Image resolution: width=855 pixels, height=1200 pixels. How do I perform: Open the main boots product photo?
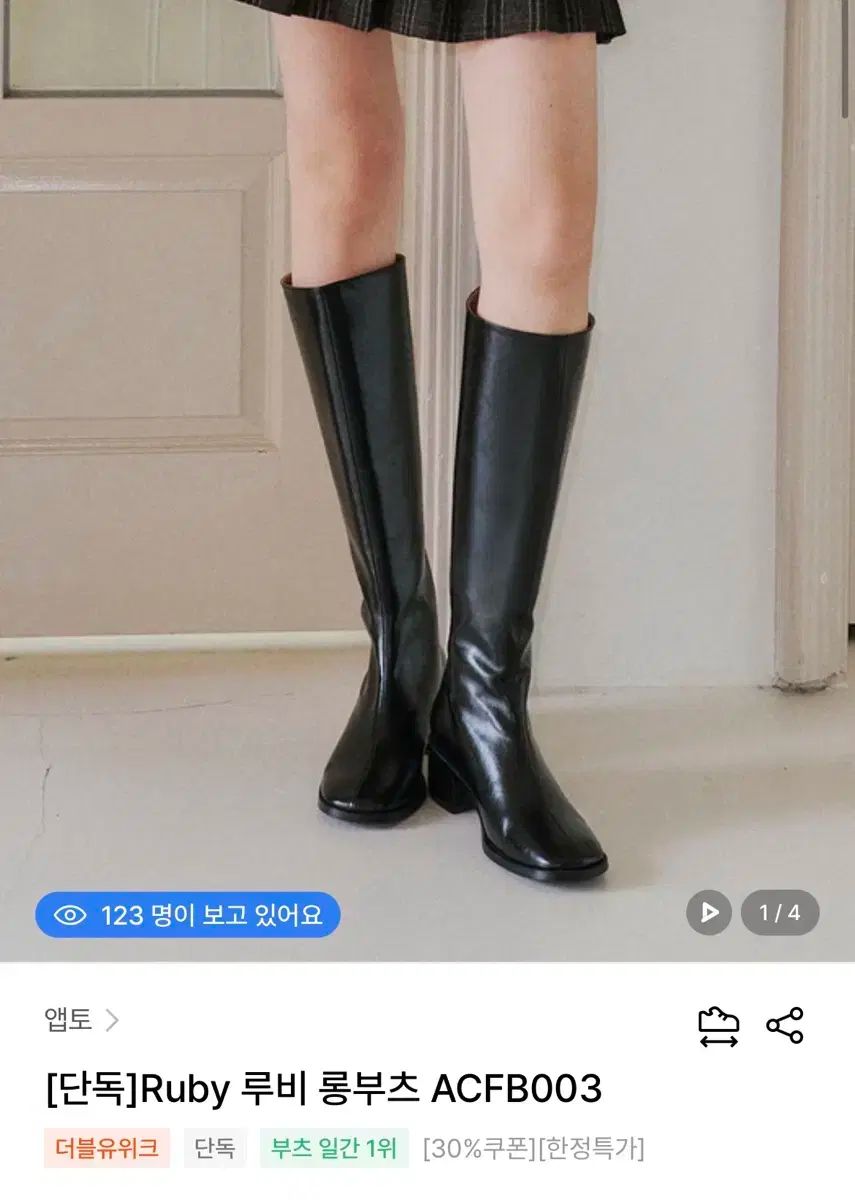click(x=427, y=450)
